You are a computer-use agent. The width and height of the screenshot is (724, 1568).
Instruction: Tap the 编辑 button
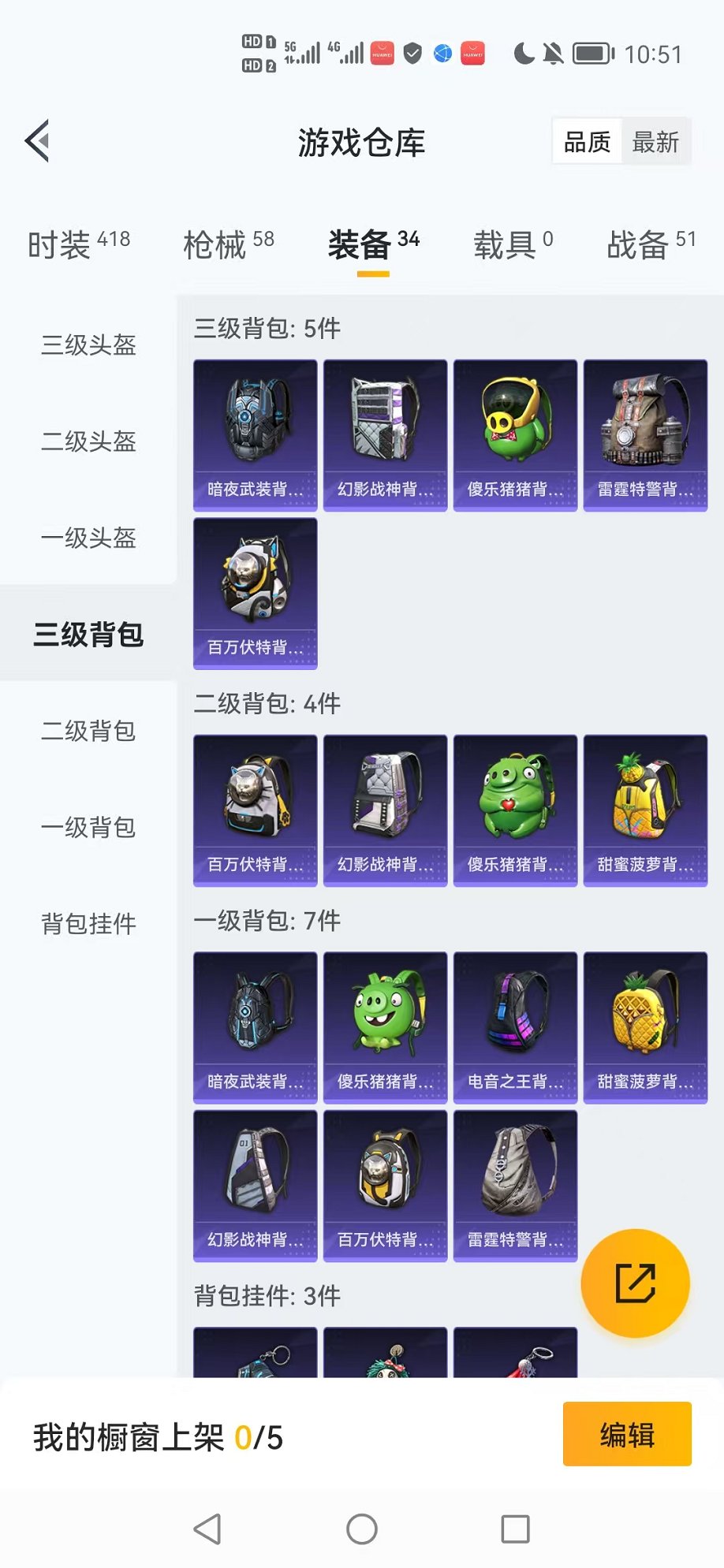coord(627,1434)
